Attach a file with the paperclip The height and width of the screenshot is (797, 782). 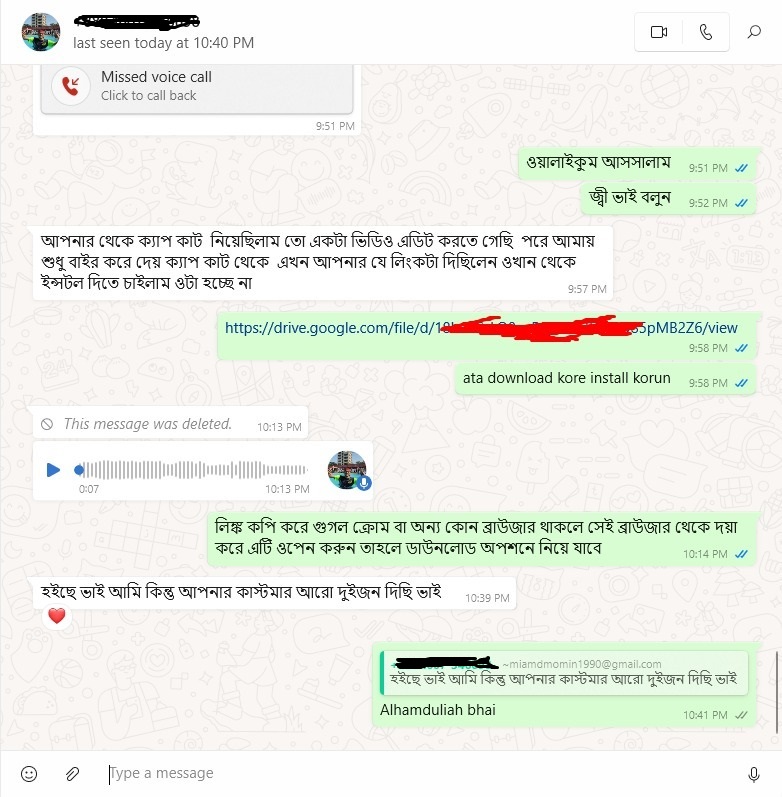click(x=72, y=773)
